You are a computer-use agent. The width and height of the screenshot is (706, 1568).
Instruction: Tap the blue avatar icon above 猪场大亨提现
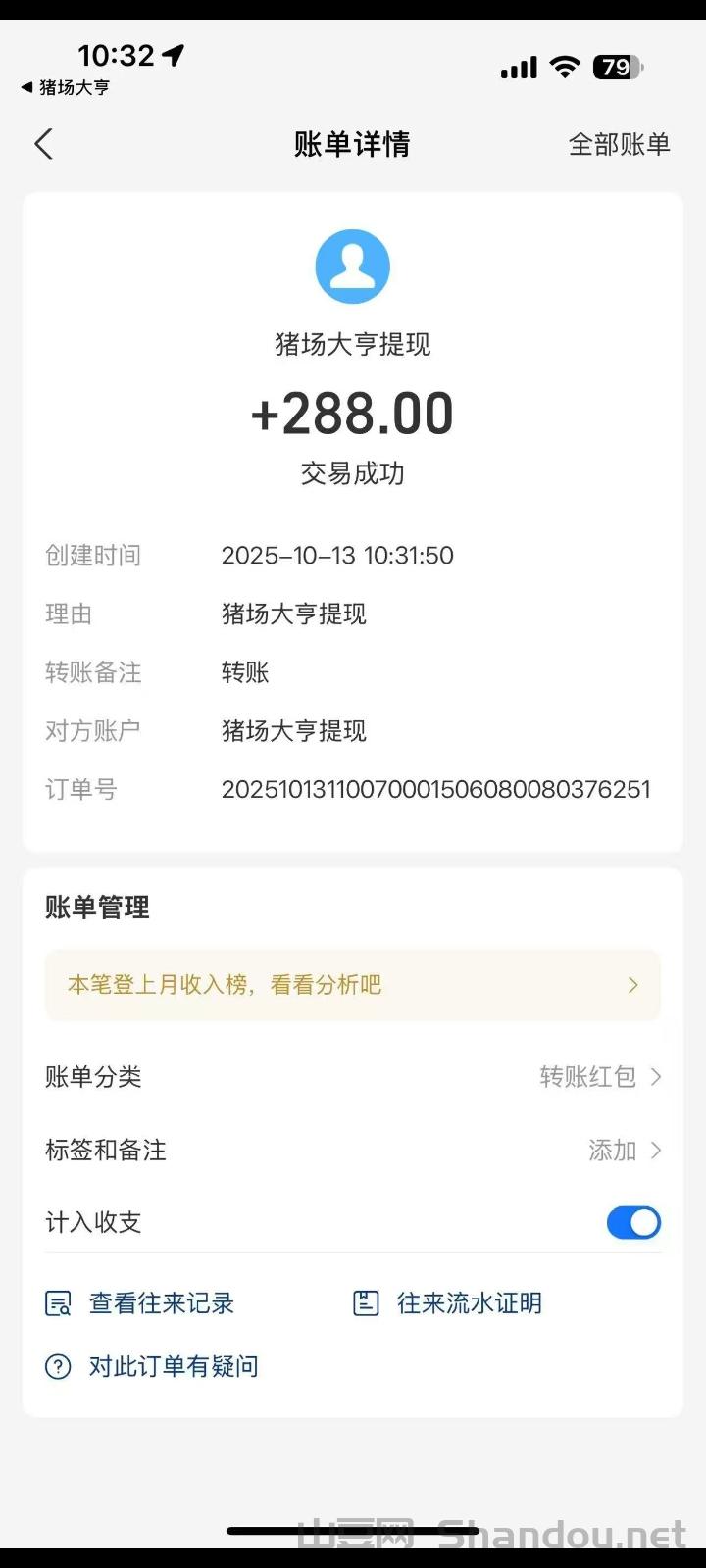pyautogui.click(x=352, y=266)
